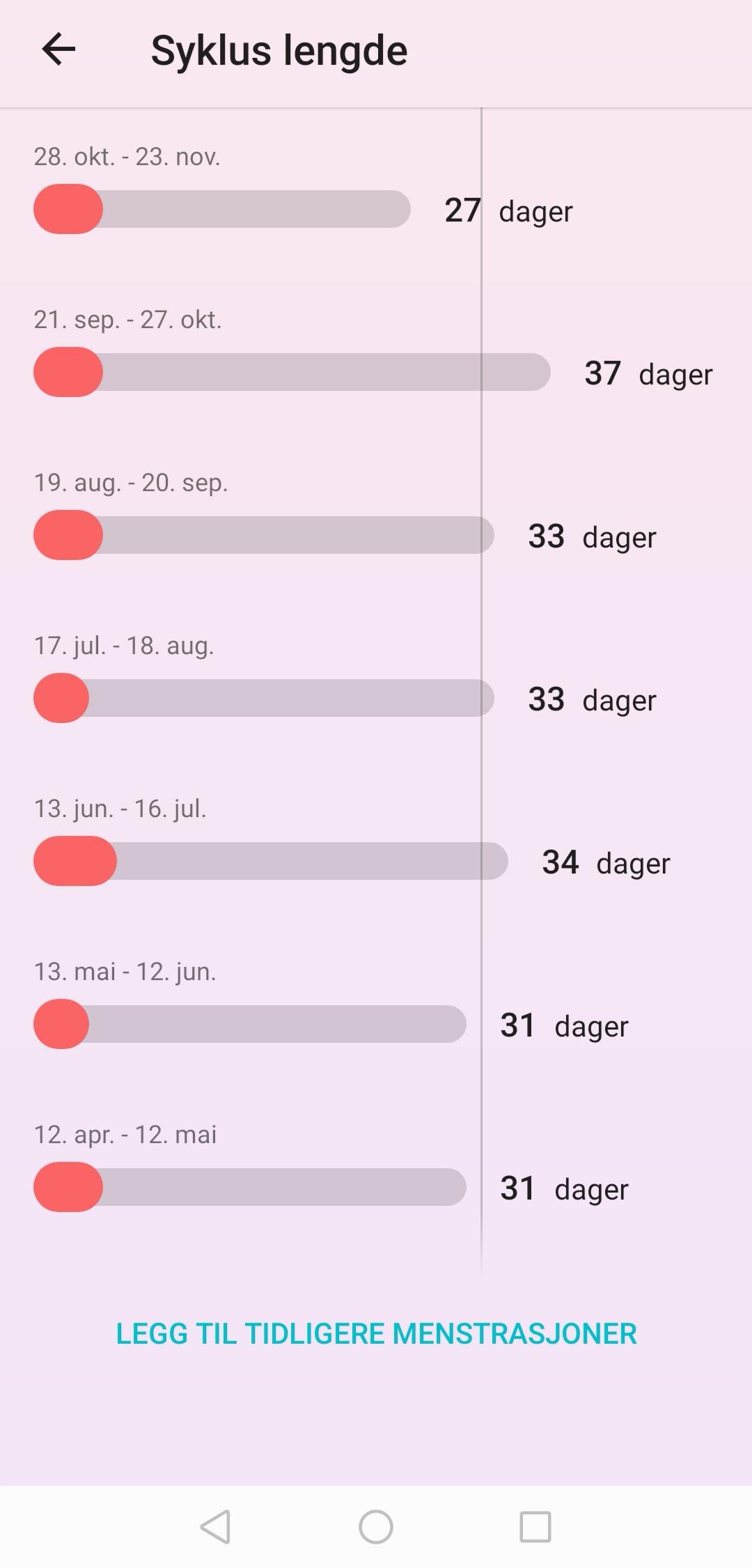Tap LEGG TIL TIDLIGERE MENSTRASJONER
The width and height of the screenshot is (752, 1568).
376,1333
